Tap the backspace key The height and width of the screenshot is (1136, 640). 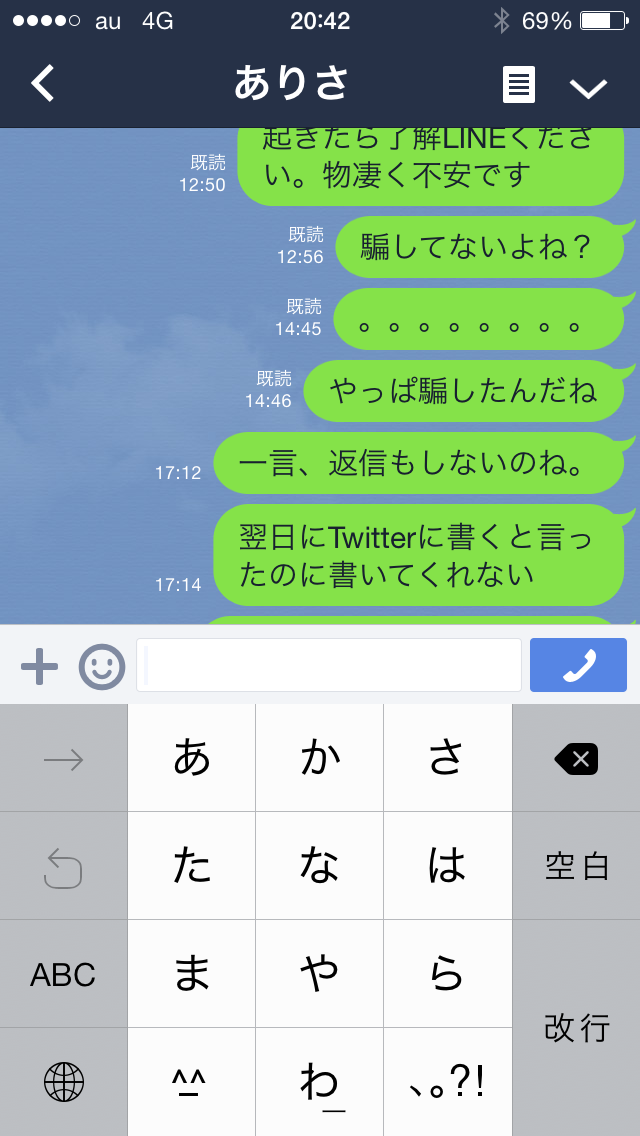tap(576, 759)
